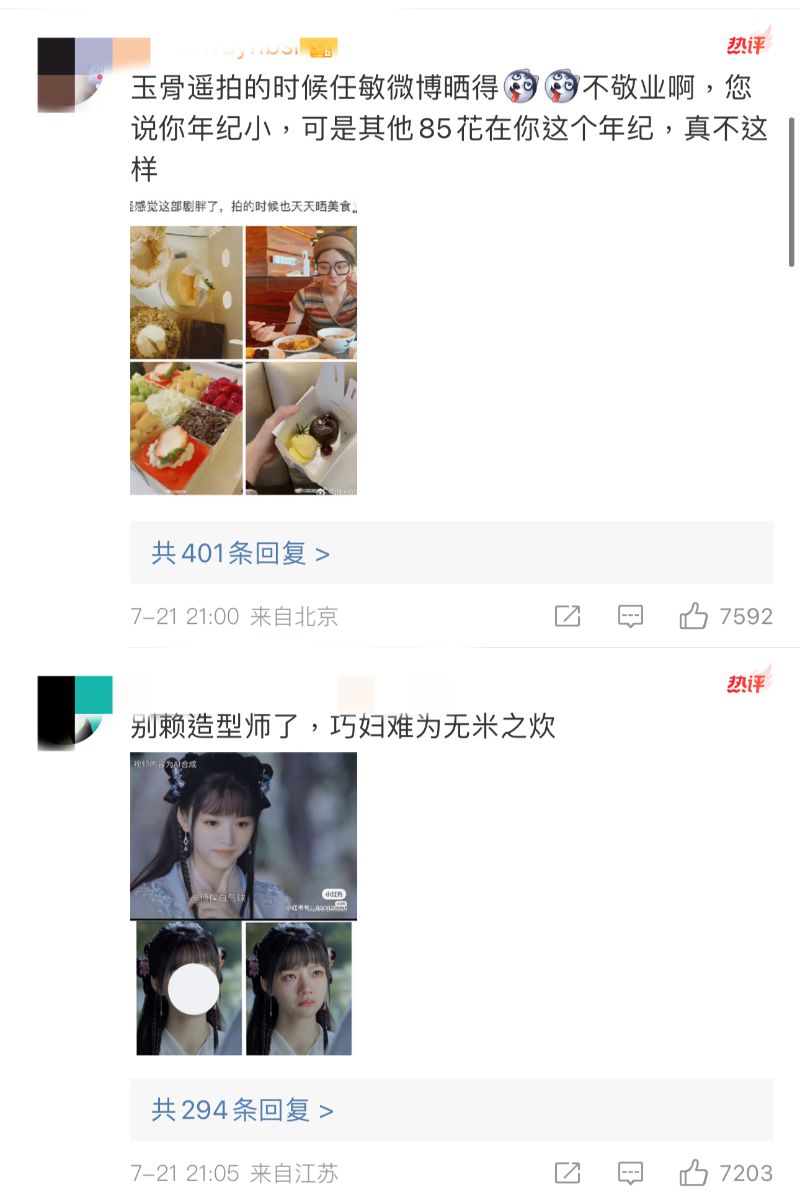Reply to the comment from 江苏
800x1203 pixels.
coord(630,1172)
